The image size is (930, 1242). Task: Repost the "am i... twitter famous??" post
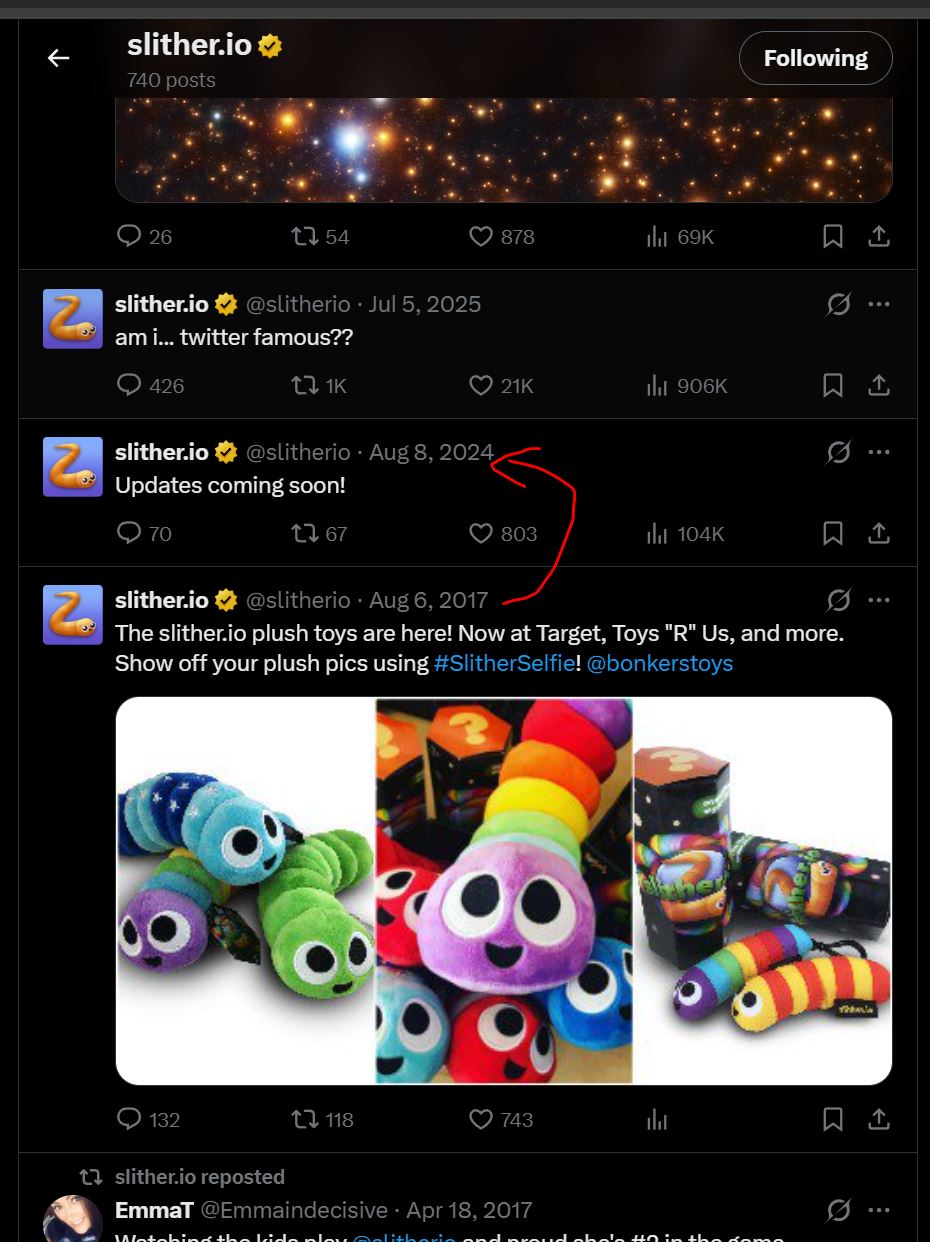point(304,385)
